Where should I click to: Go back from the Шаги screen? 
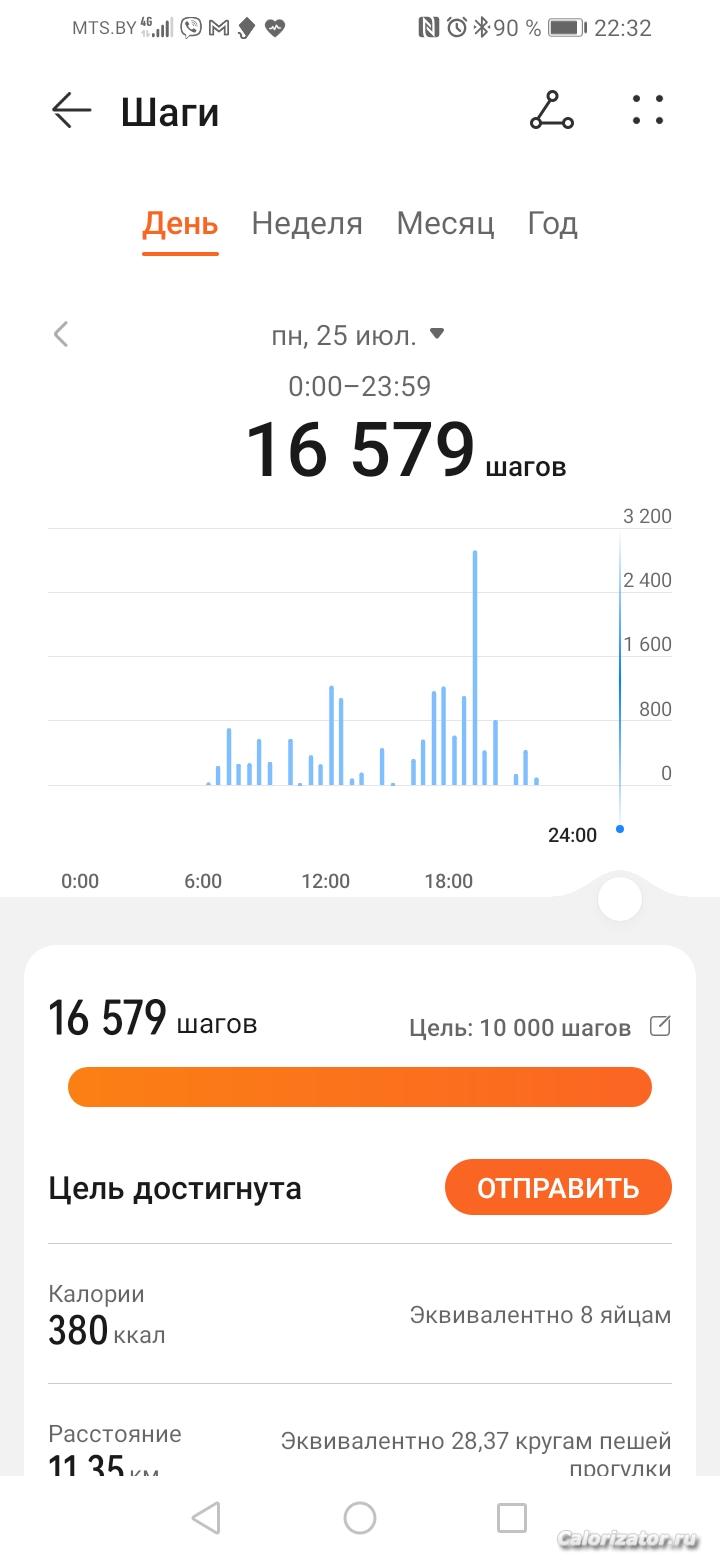(71, 111)
